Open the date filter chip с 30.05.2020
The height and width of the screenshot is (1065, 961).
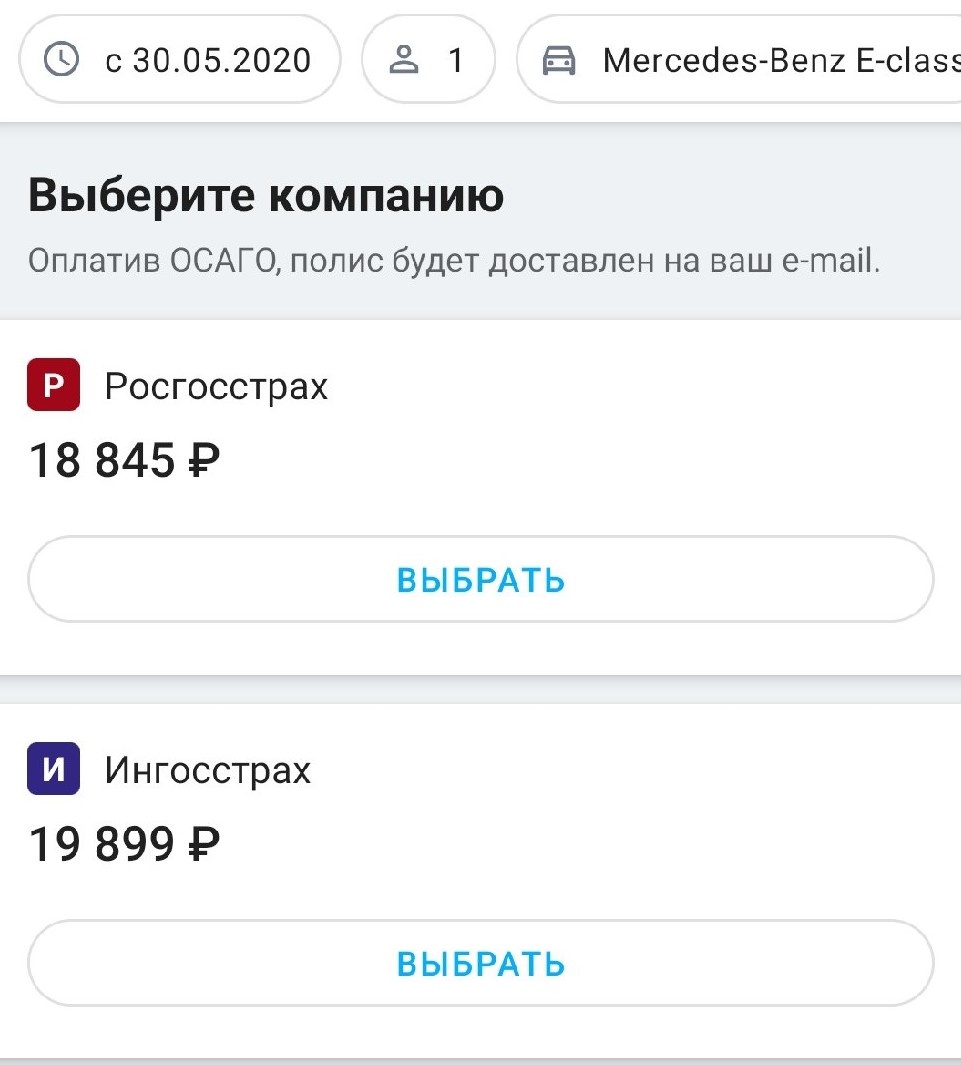[180, 60]
